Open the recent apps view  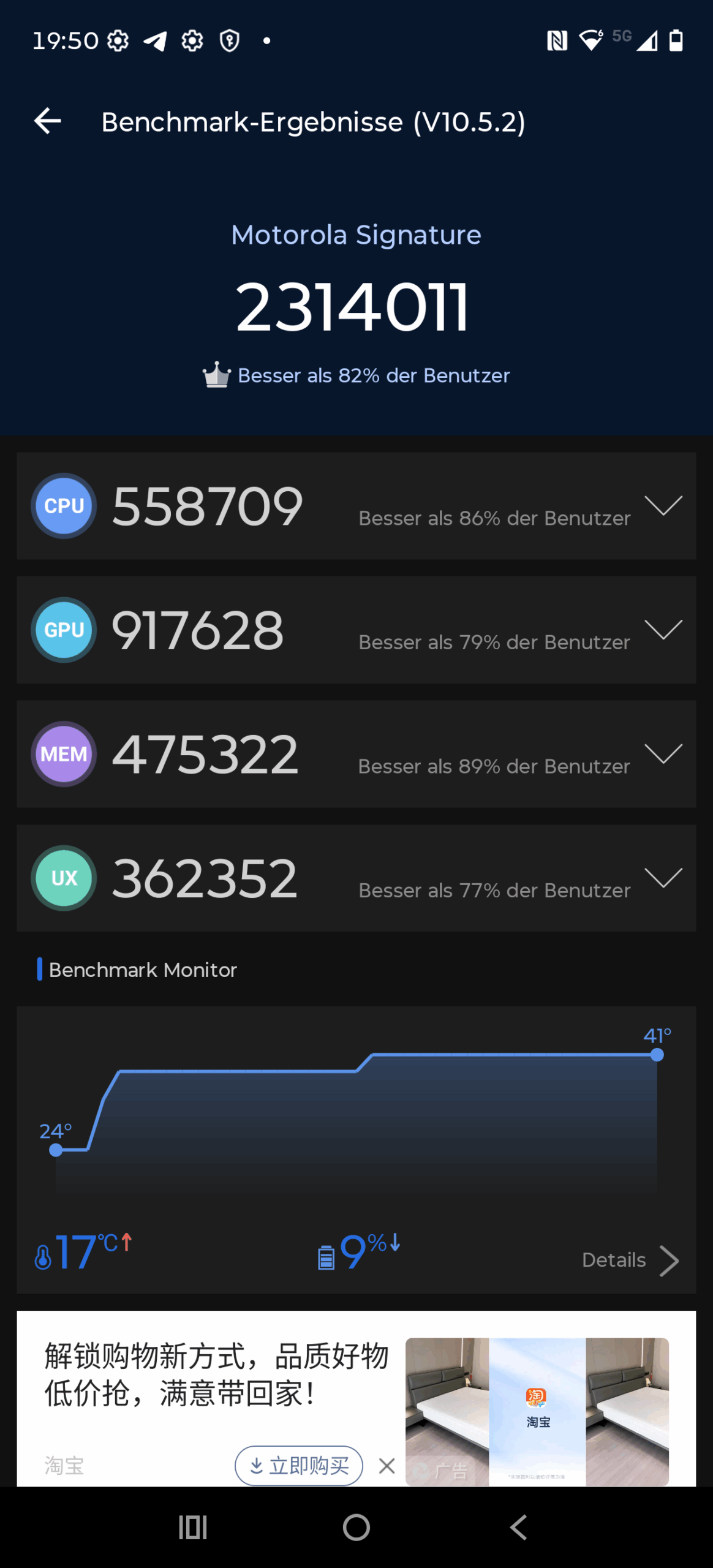192,1528
